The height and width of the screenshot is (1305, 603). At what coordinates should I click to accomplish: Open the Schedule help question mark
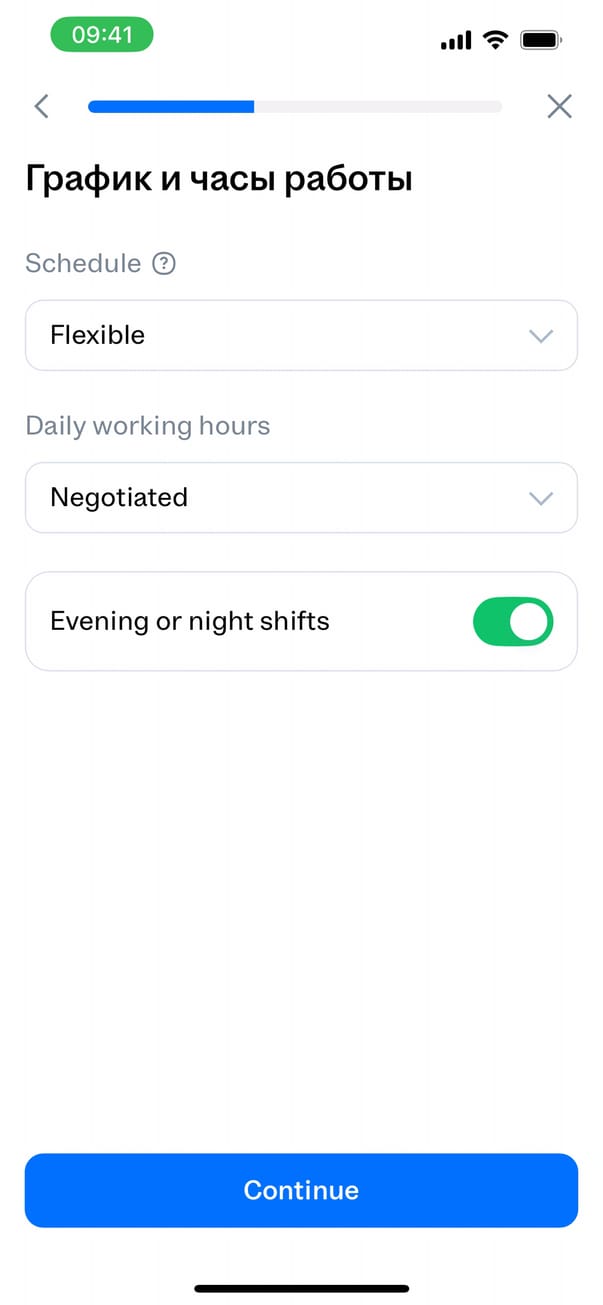(x=164, y=264)
